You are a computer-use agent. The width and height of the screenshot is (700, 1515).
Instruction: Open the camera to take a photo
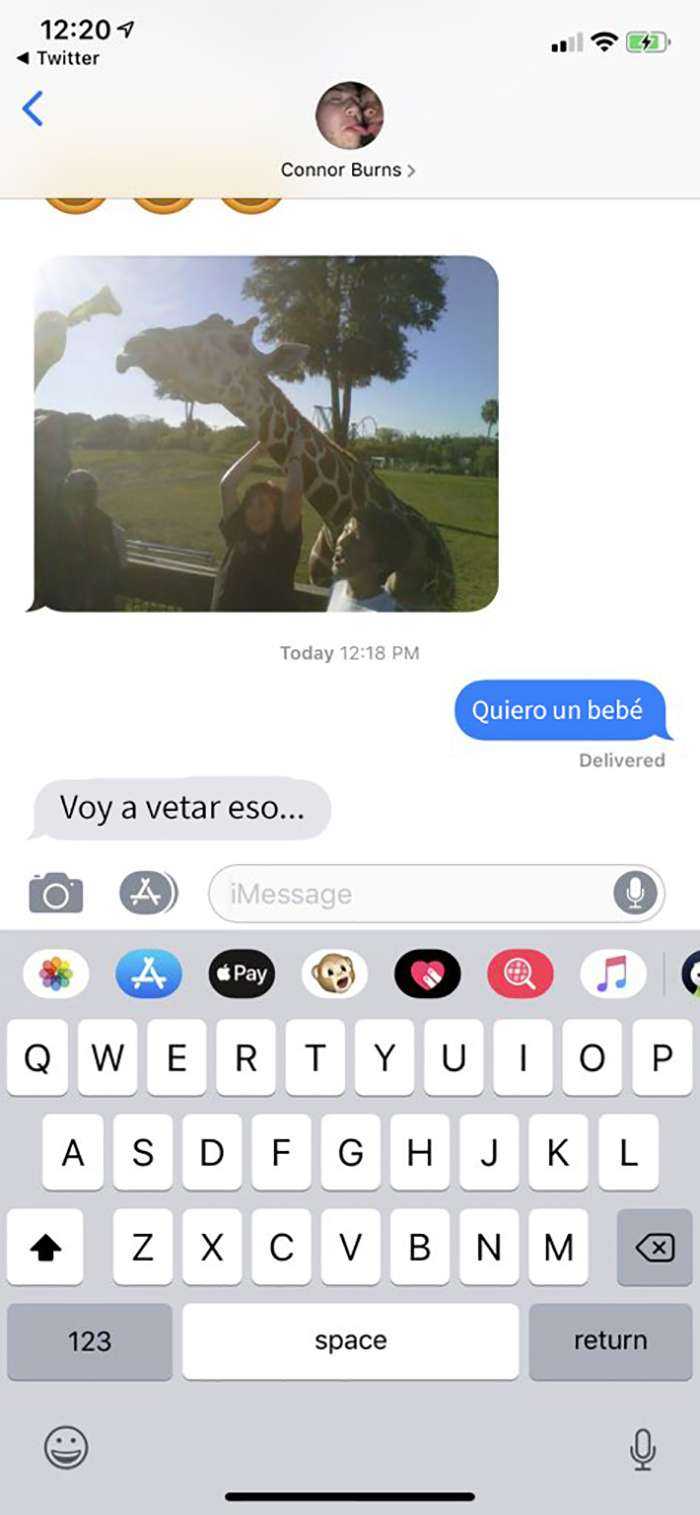(x=56, y=893)
